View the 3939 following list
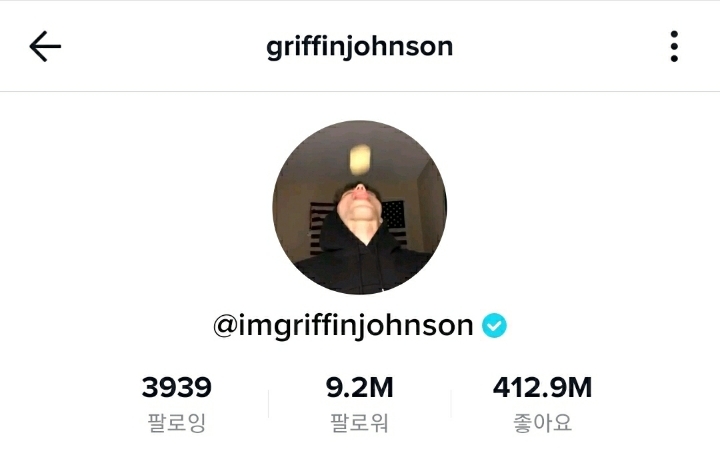 pos(177,404)
